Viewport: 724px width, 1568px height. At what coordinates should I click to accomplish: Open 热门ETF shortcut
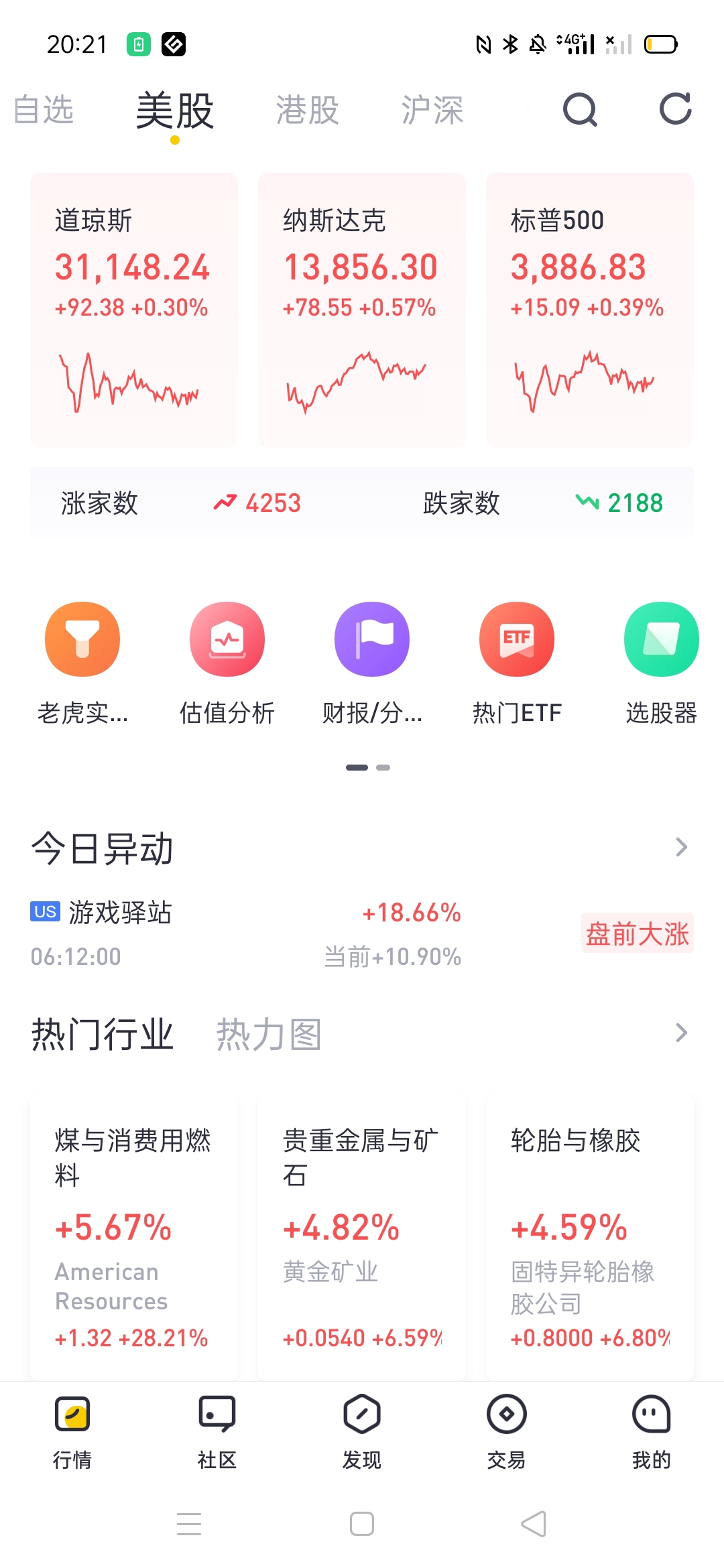tap(517, 663)
